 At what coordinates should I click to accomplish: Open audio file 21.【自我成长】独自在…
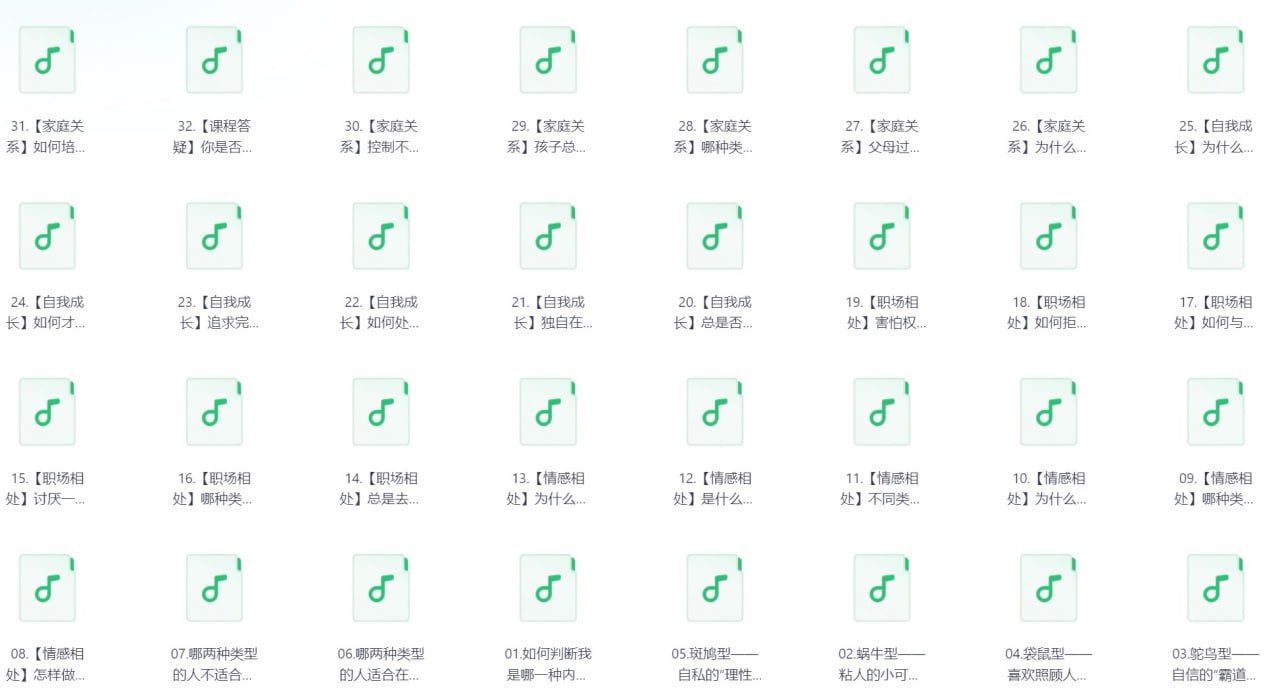pos(548,237)
